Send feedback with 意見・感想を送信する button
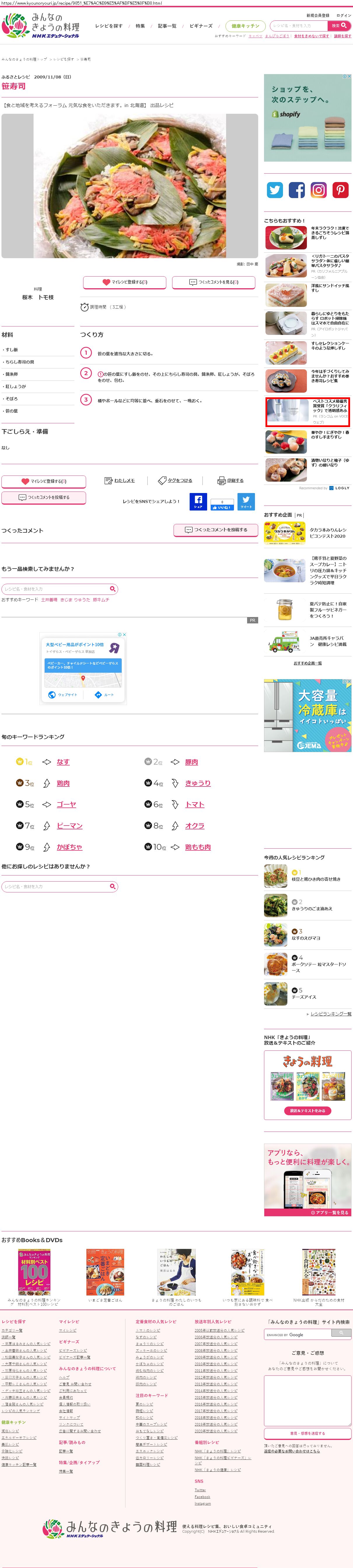The width and height of the screenshot is (353, 1568). click(307, 1433)
